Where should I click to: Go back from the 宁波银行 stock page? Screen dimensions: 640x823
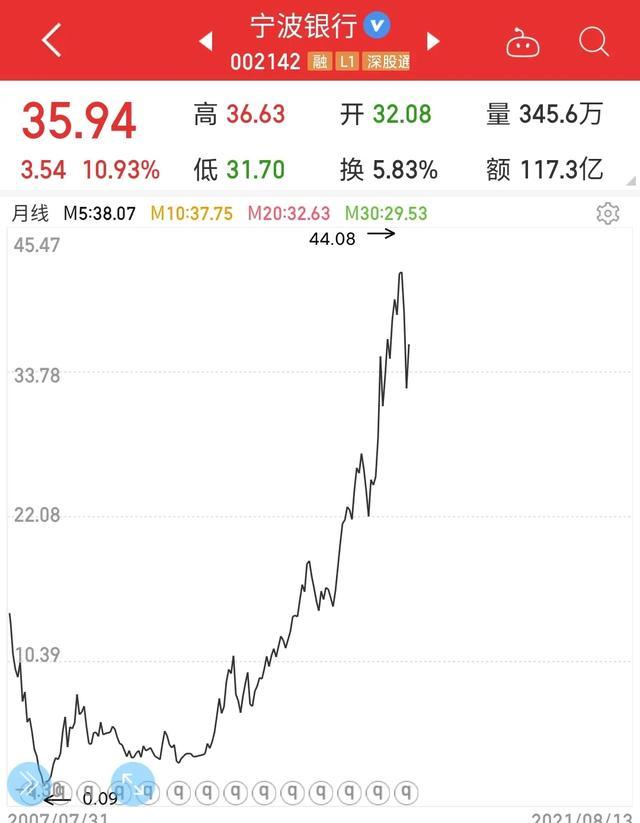pyautogui.click(x=52, y=40)
